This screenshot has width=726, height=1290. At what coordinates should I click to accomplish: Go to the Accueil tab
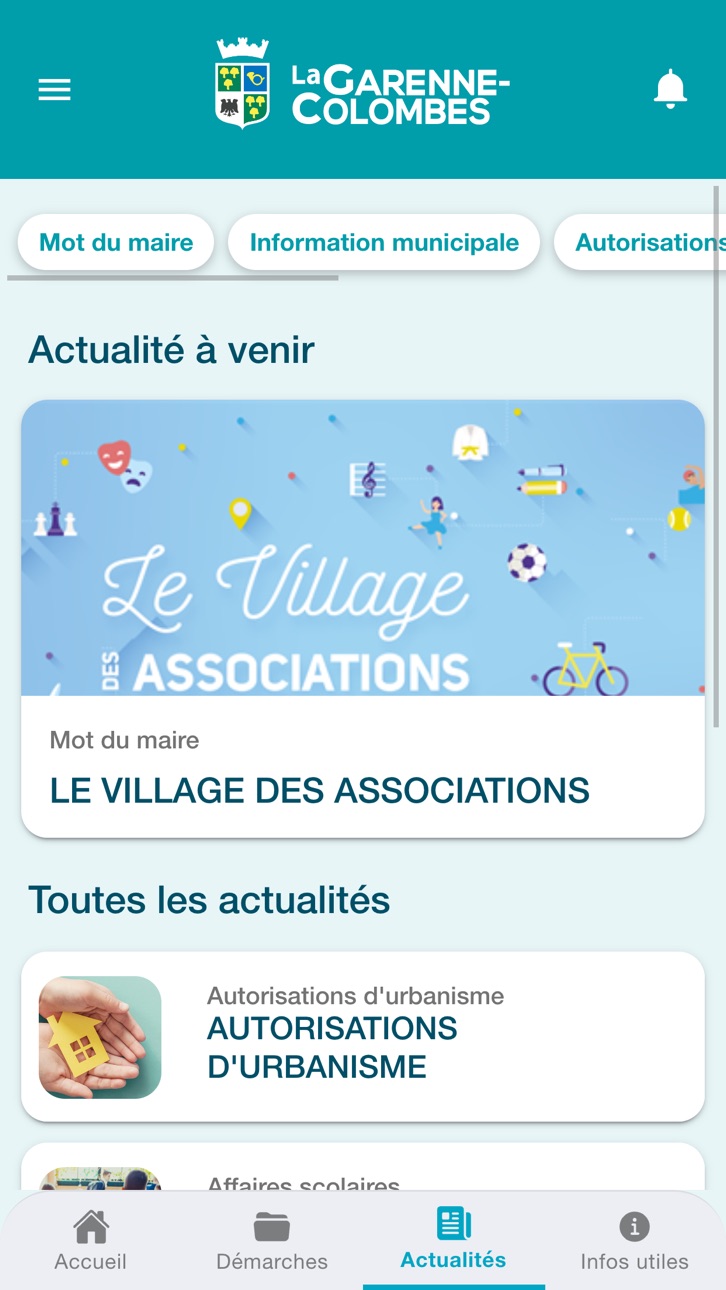[x=91, y=1241]
